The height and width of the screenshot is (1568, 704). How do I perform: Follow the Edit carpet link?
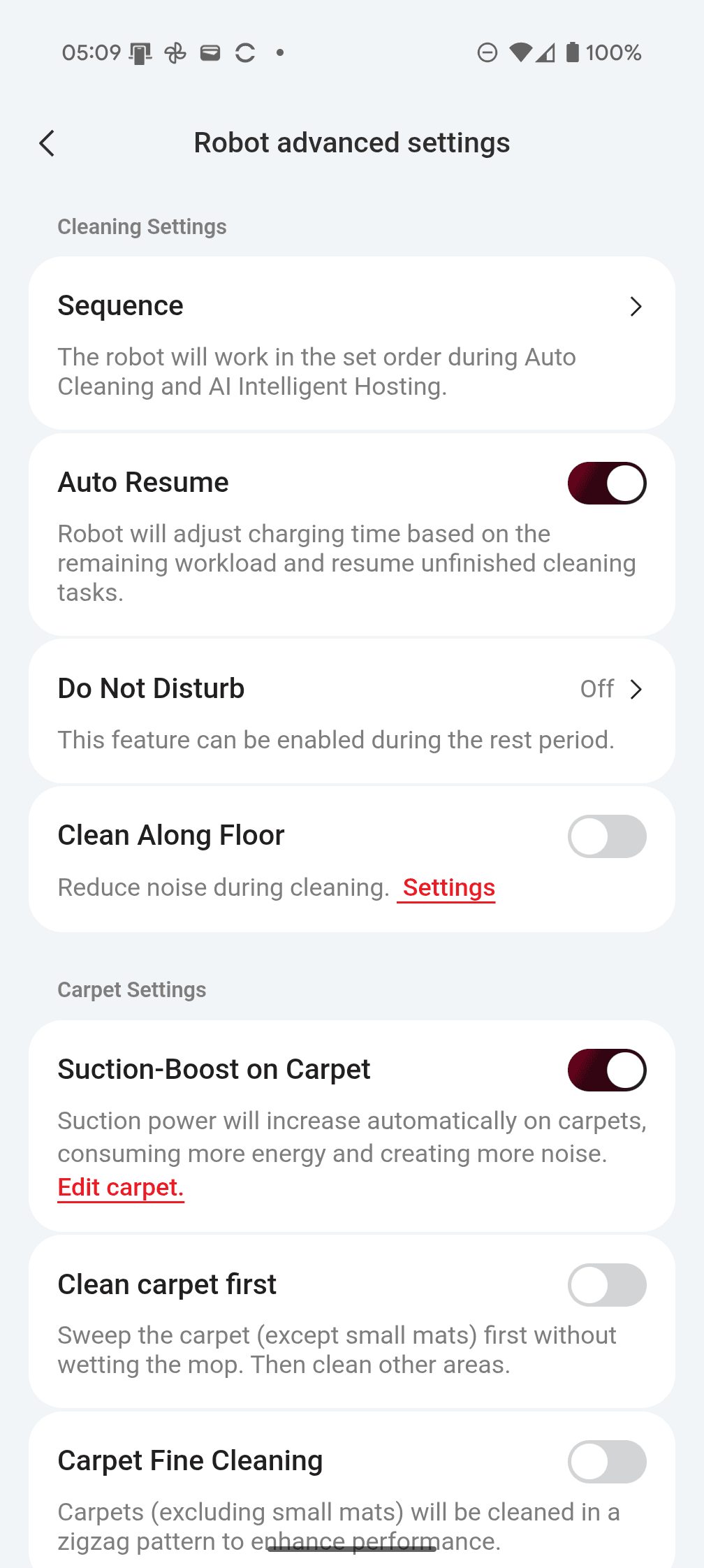tap(121, 1187)
